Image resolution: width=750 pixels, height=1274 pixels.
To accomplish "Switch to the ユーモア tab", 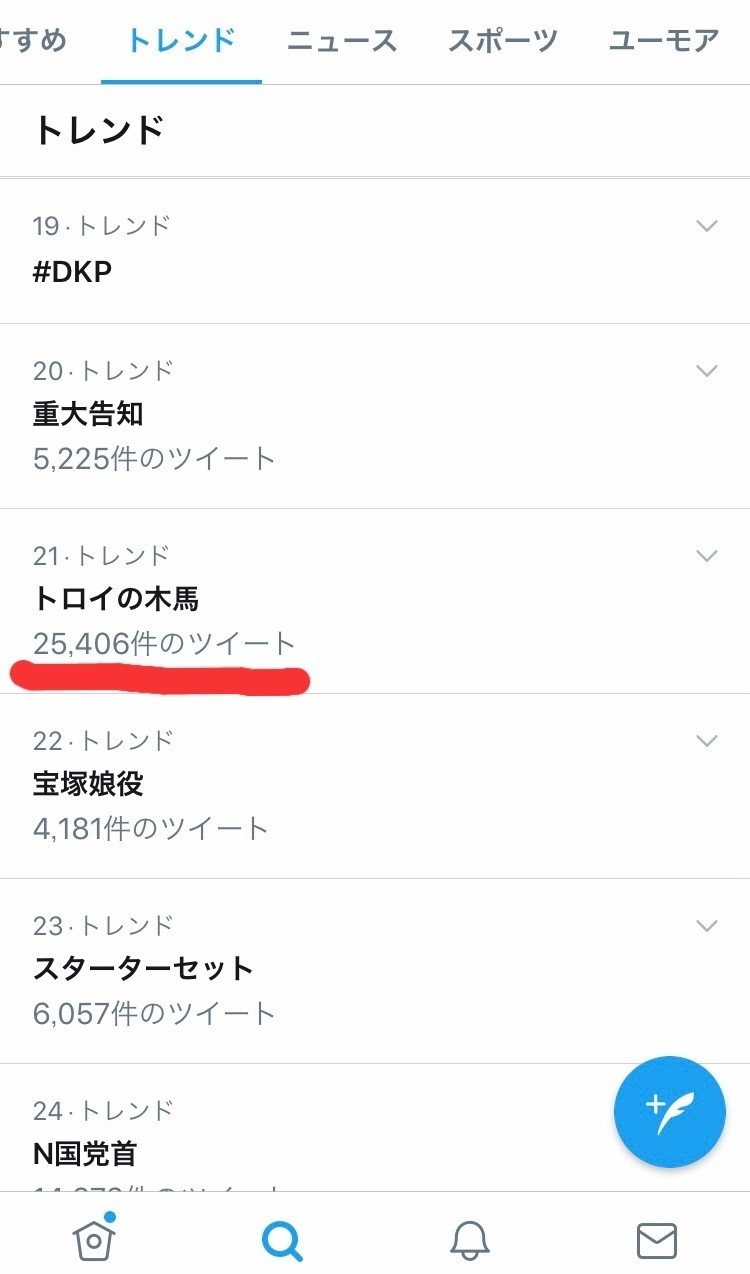I will (x=664, y=41).
